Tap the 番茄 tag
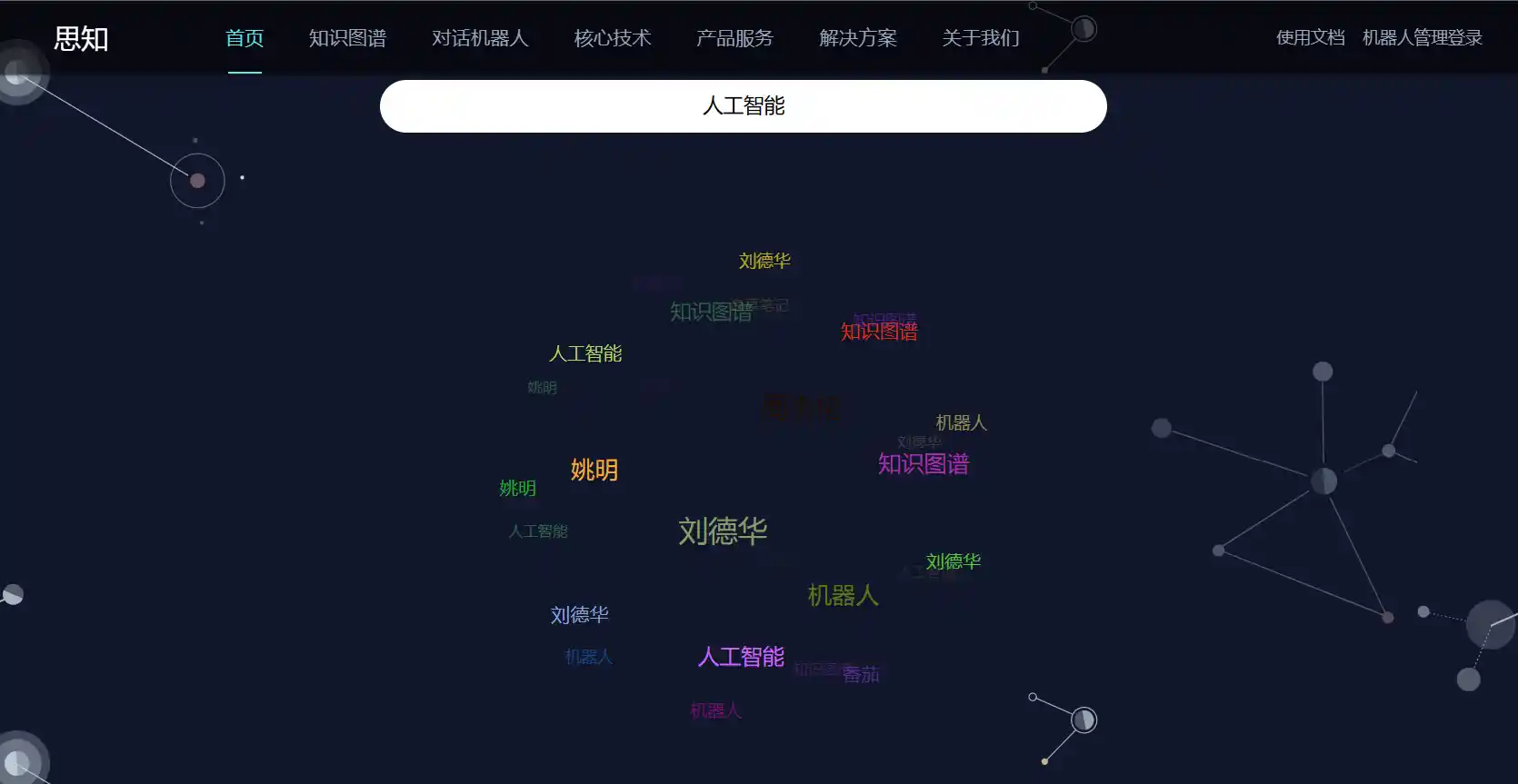Viewport: 1518px width, 784px height. coord(861,674)
